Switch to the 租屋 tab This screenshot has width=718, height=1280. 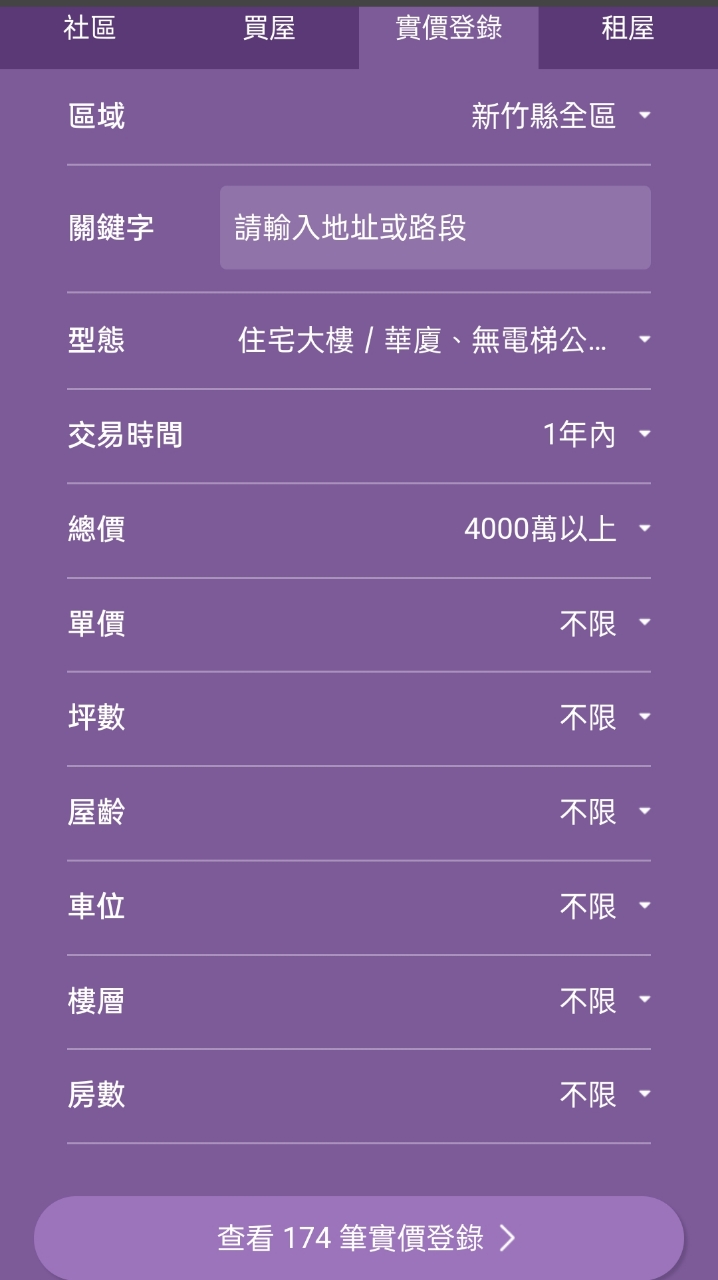627,29
